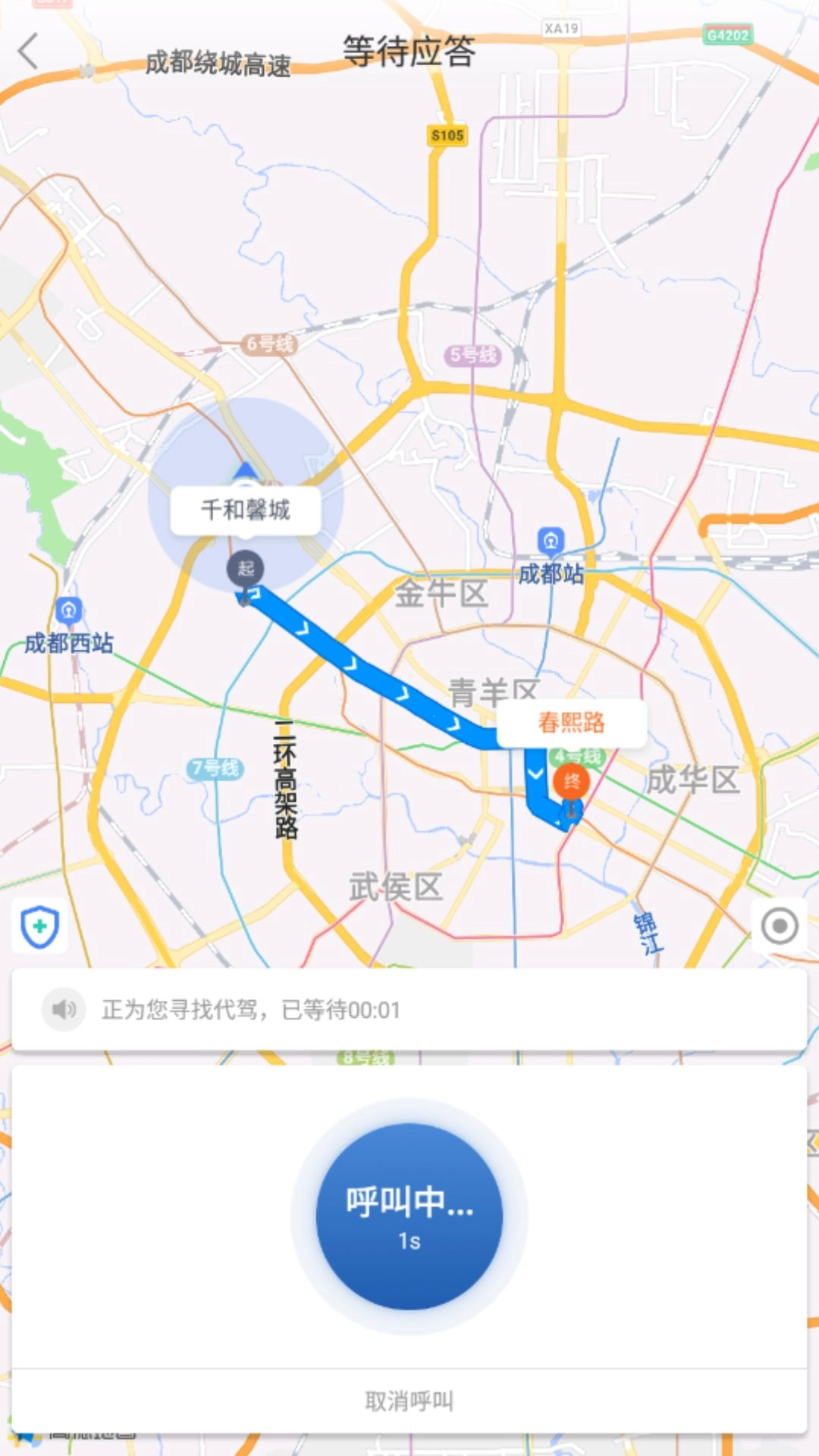Tap the 起 start point marker

243,569
